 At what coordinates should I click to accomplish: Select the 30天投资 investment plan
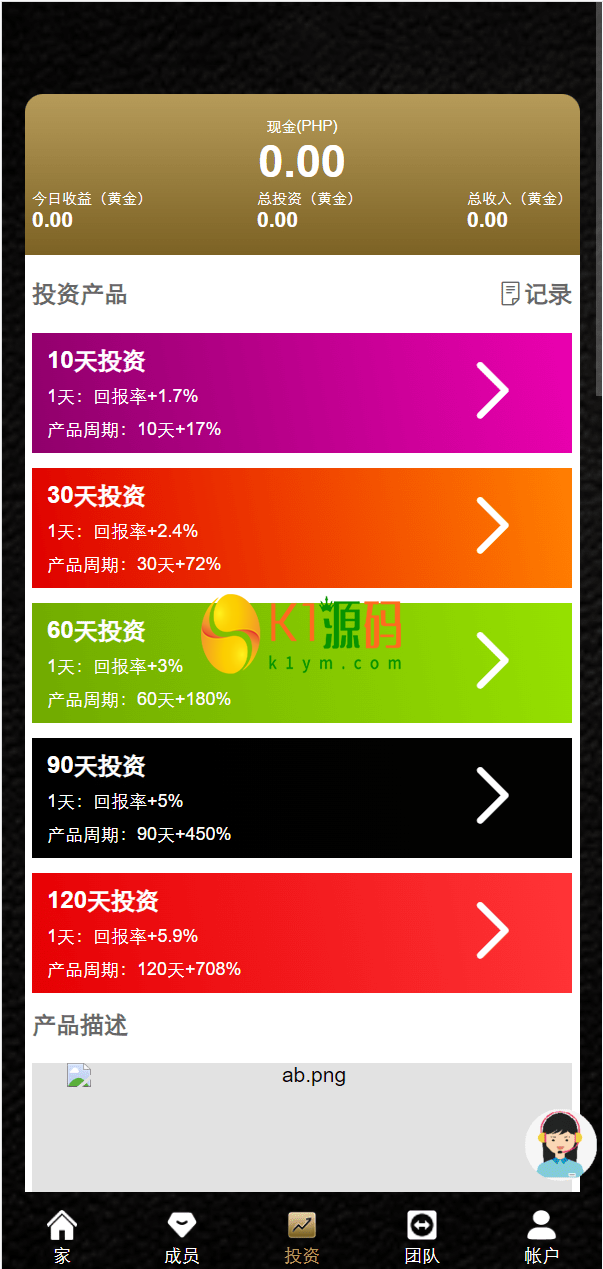click(301, 528)
